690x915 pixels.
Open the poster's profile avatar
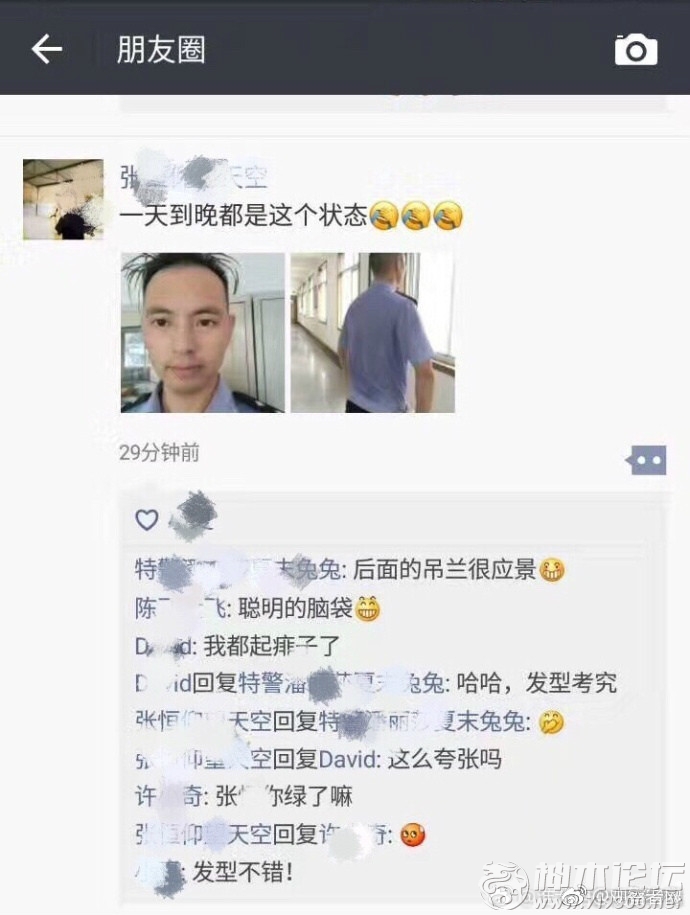click(63, 199)
